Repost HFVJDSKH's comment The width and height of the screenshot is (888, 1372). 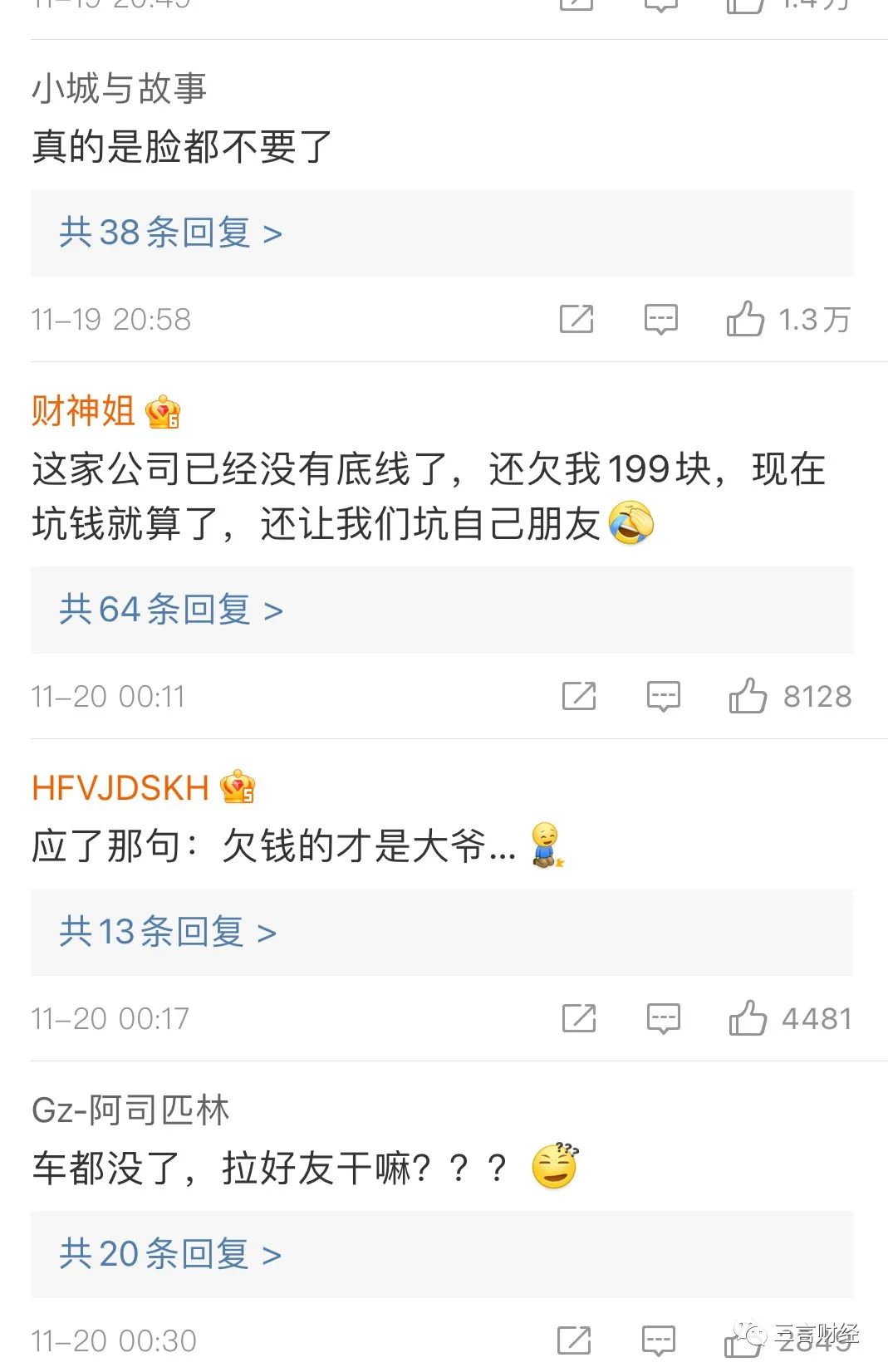tap(578, 1018)
